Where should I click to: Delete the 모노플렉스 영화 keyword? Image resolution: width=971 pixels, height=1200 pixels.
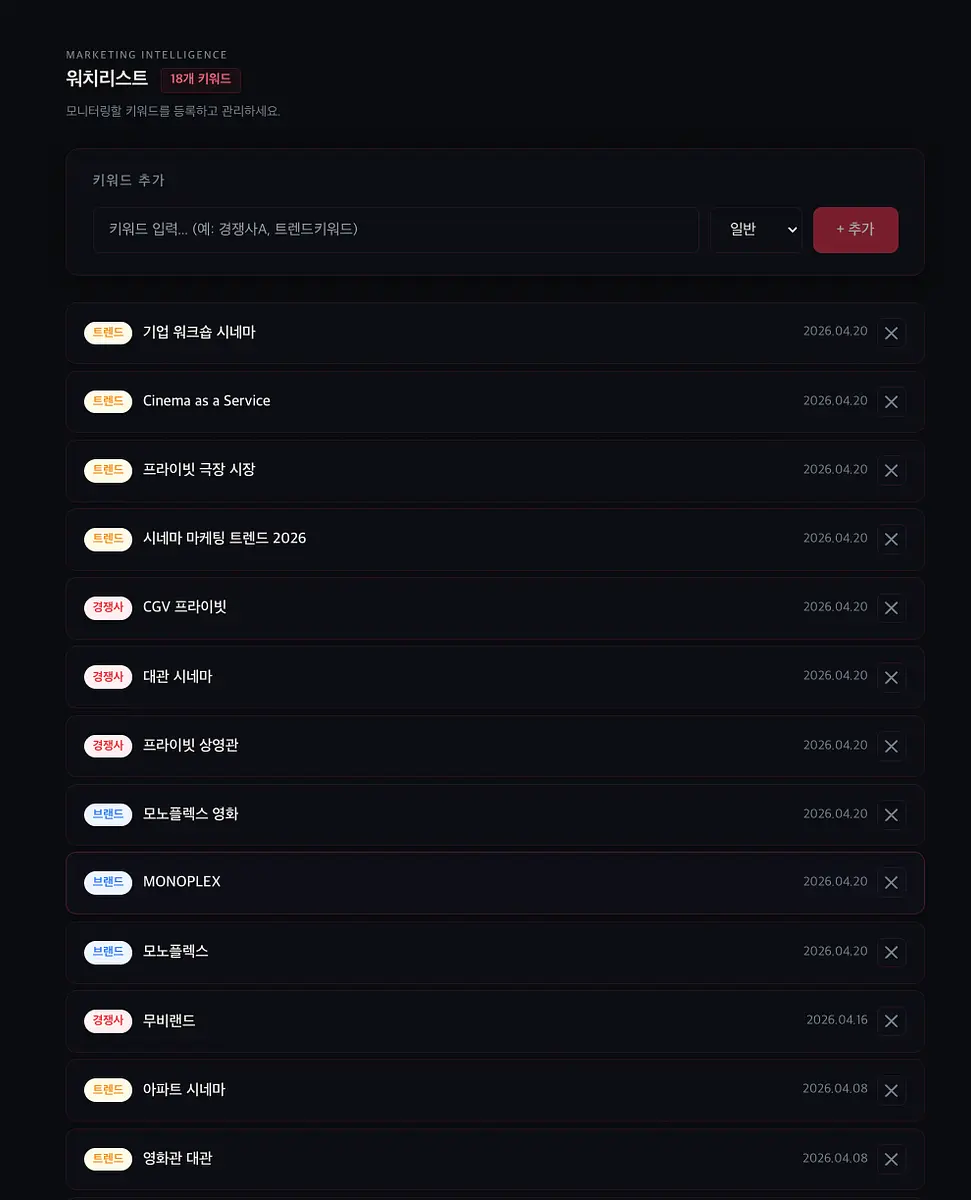(x=891, y=815)
